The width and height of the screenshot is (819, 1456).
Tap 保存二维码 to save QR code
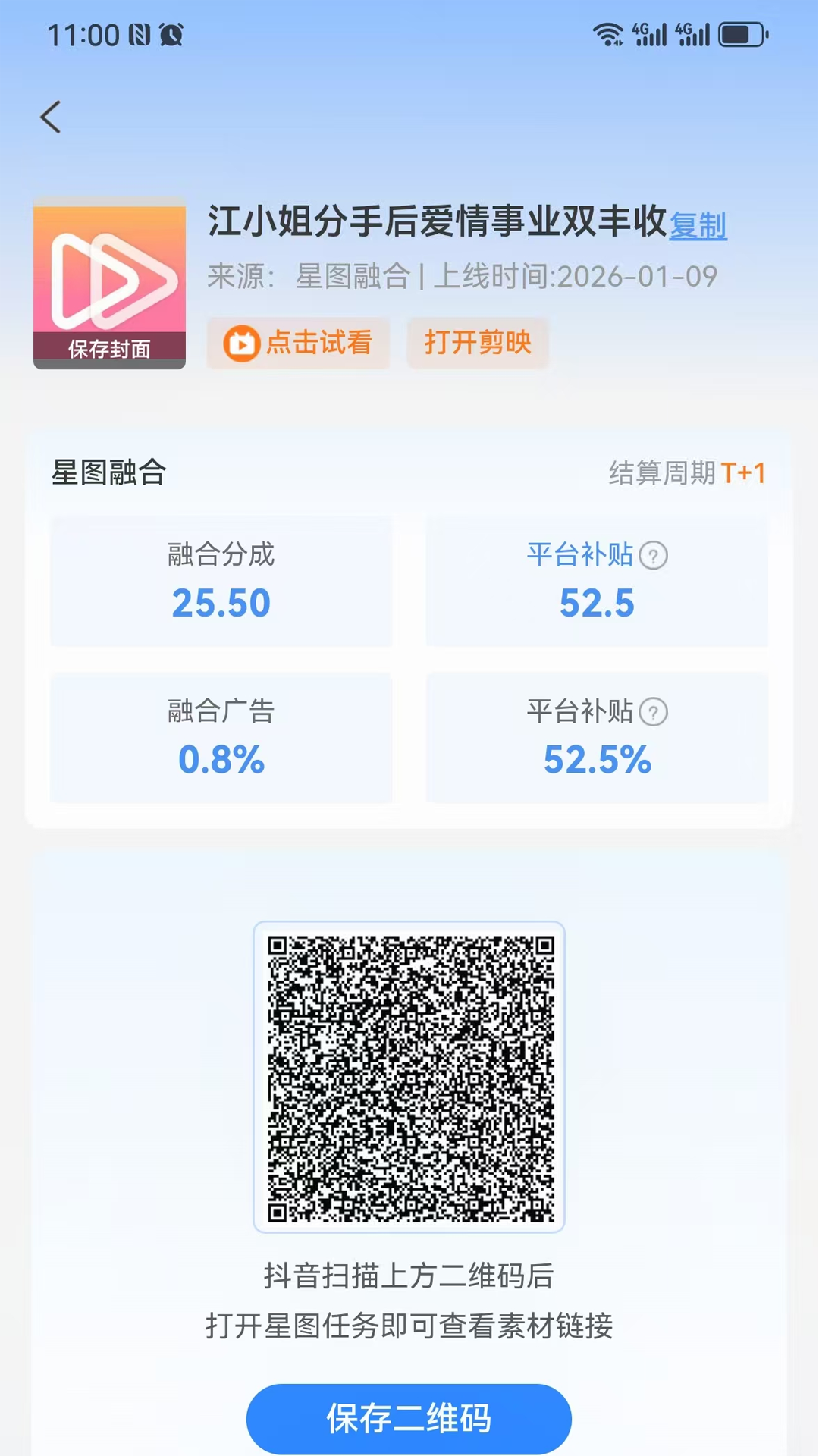pos(409,1417)
